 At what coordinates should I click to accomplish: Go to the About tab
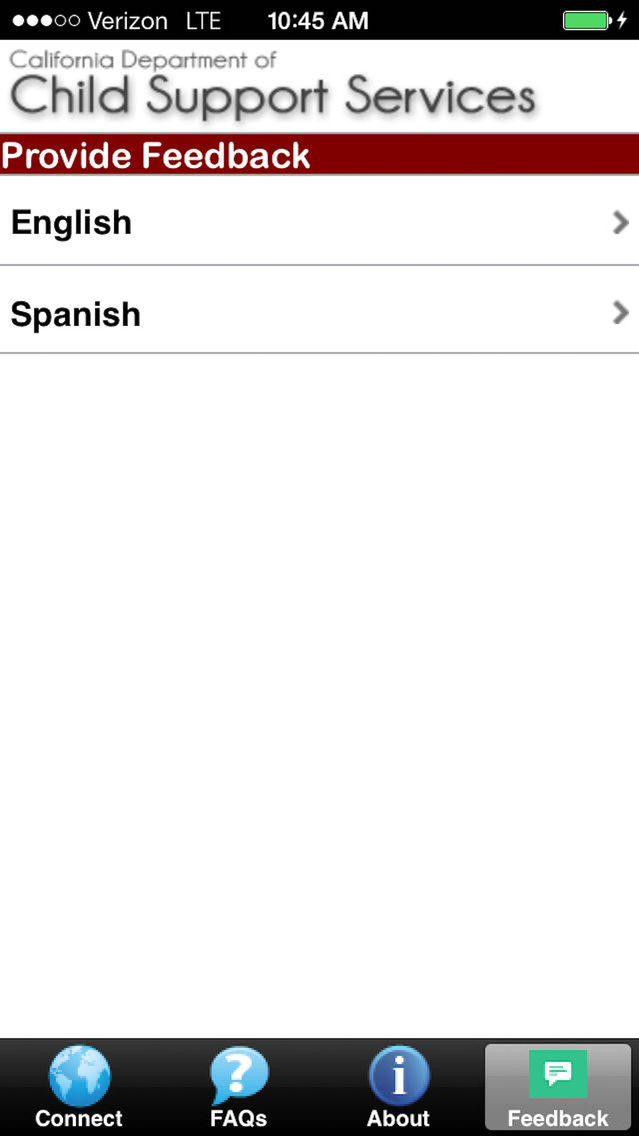398,1087
